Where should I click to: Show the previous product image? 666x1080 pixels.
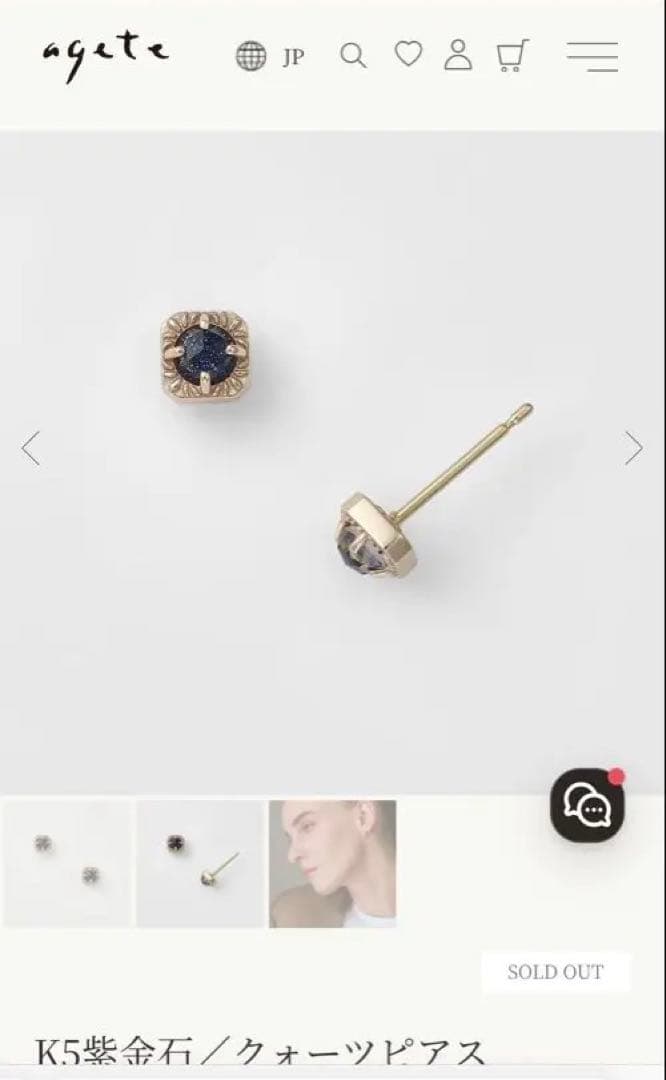31,448
